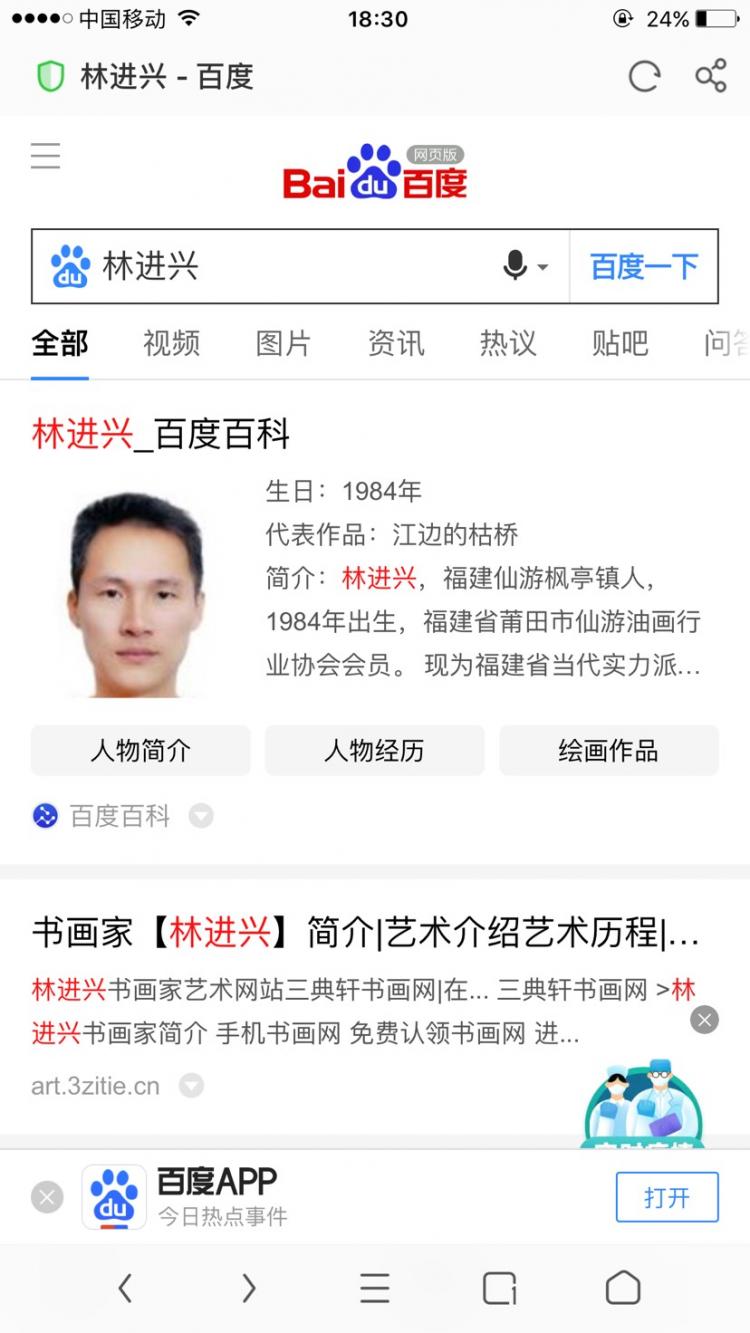Switch to the 贴吧 tab
750x1333 pixels.
620,344
